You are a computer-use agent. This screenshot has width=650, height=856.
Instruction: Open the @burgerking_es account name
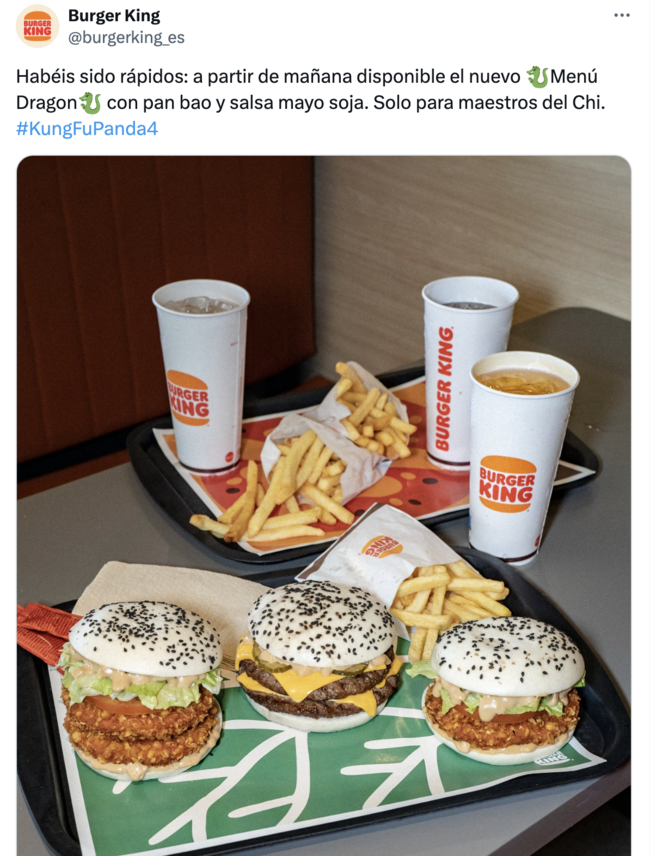(x=126, y=38)
